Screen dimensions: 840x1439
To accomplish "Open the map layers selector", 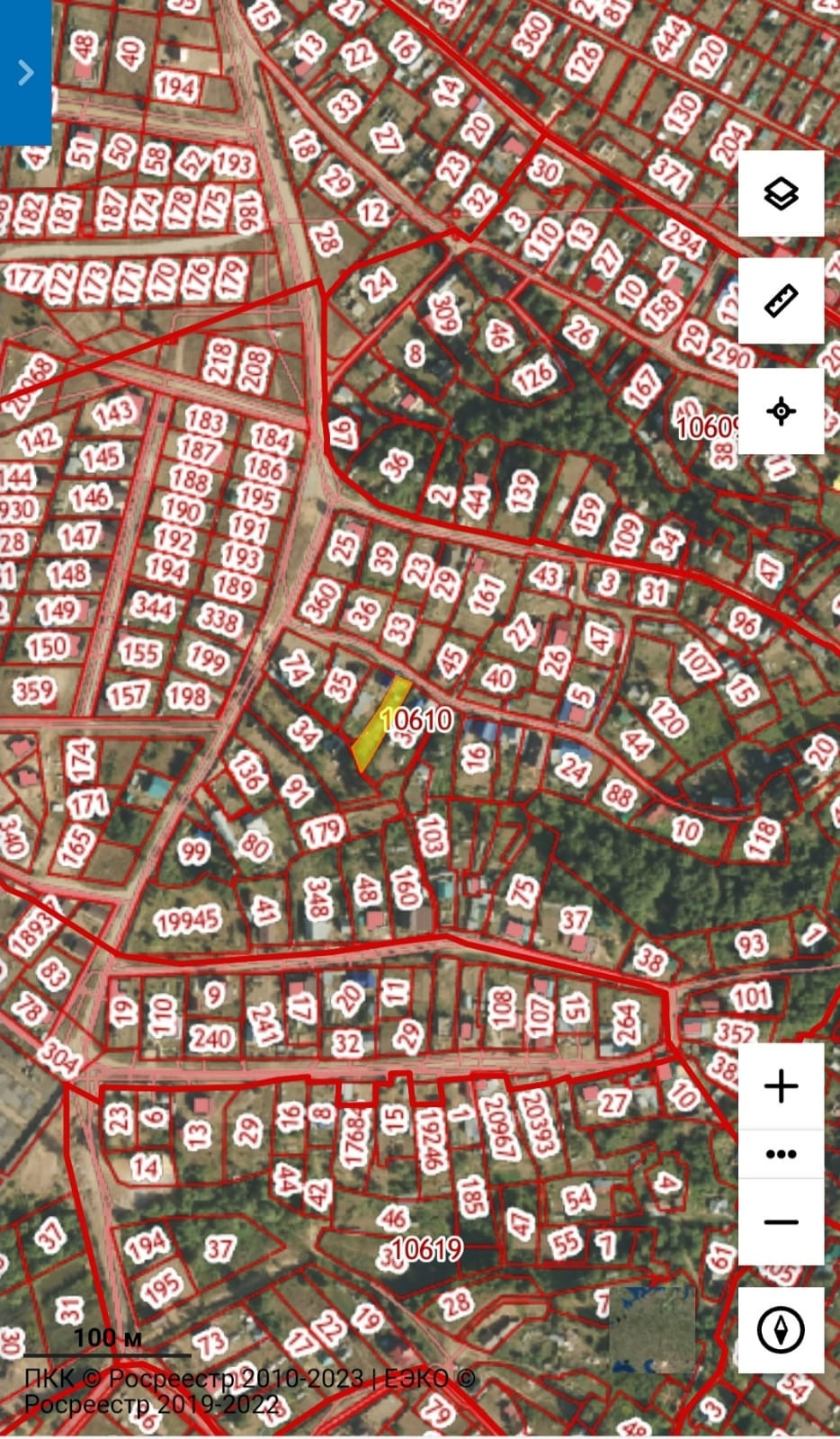I will pyautogui.click(x=781, y=193).
